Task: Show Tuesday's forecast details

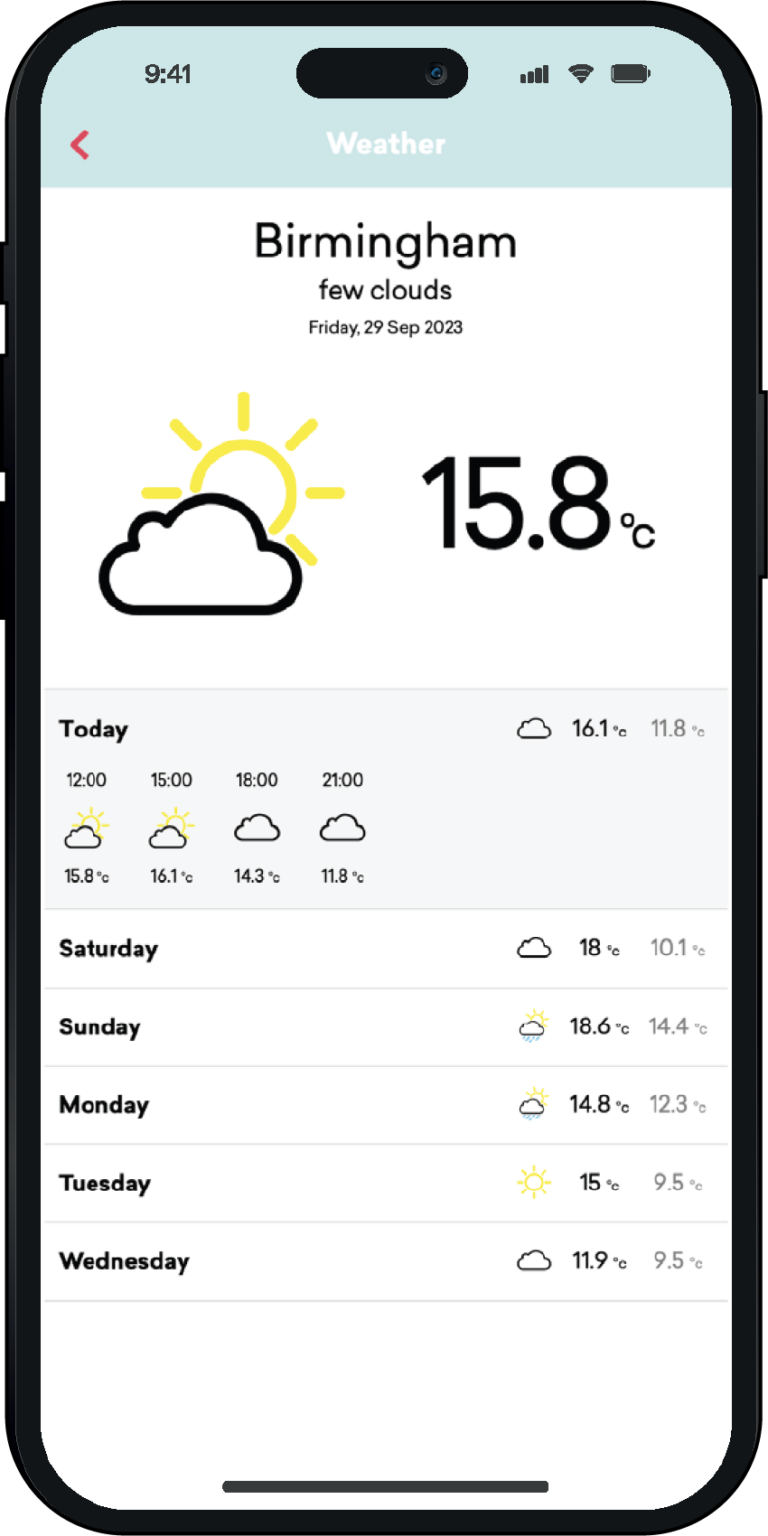Action: coord(385,1183)
